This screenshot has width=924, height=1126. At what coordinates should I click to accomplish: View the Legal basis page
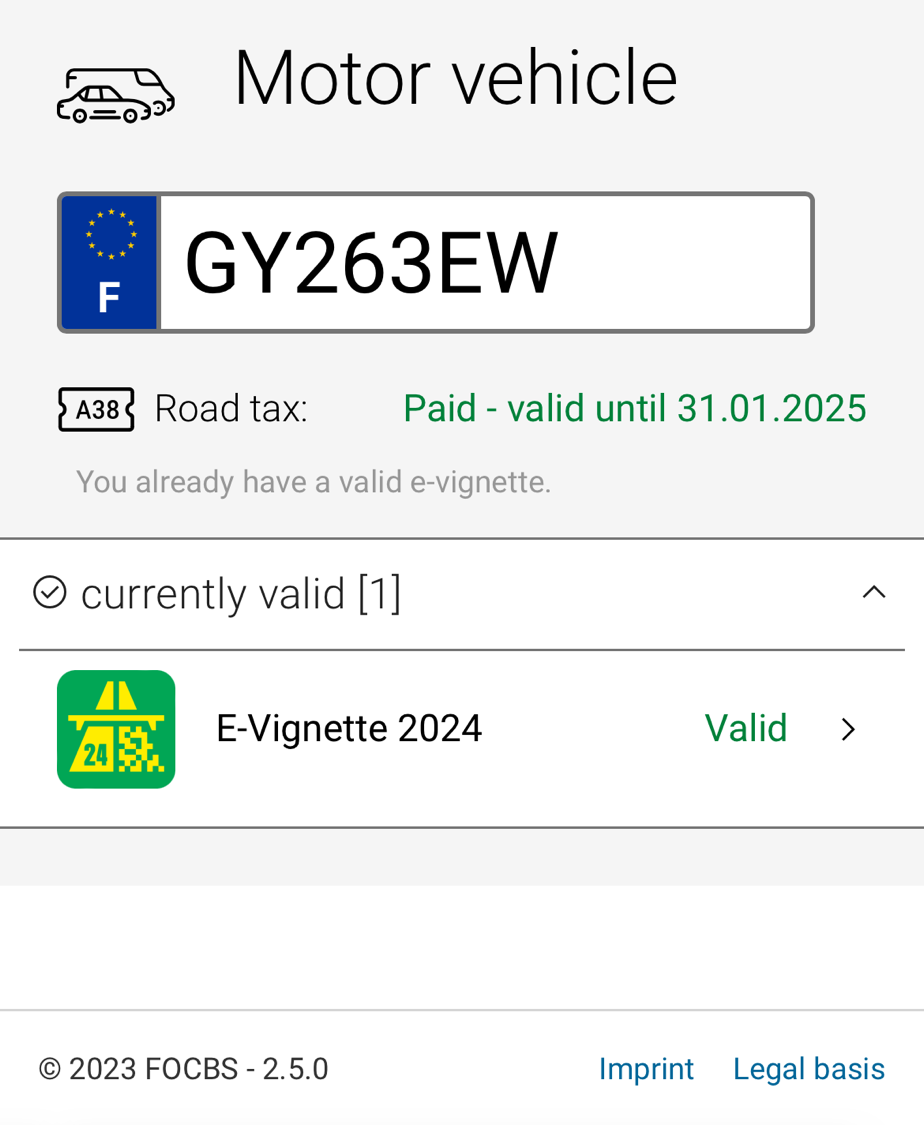point(808,1069)
